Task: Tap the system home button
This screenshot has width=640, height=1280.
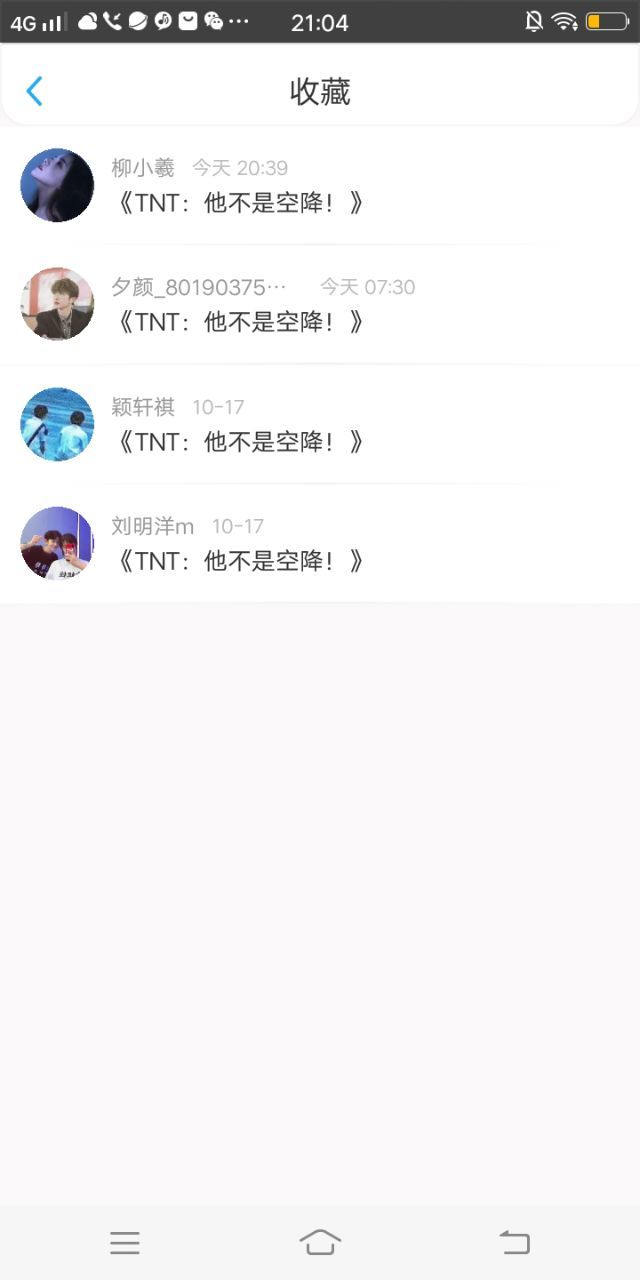Action: [x=320, y=1242]
